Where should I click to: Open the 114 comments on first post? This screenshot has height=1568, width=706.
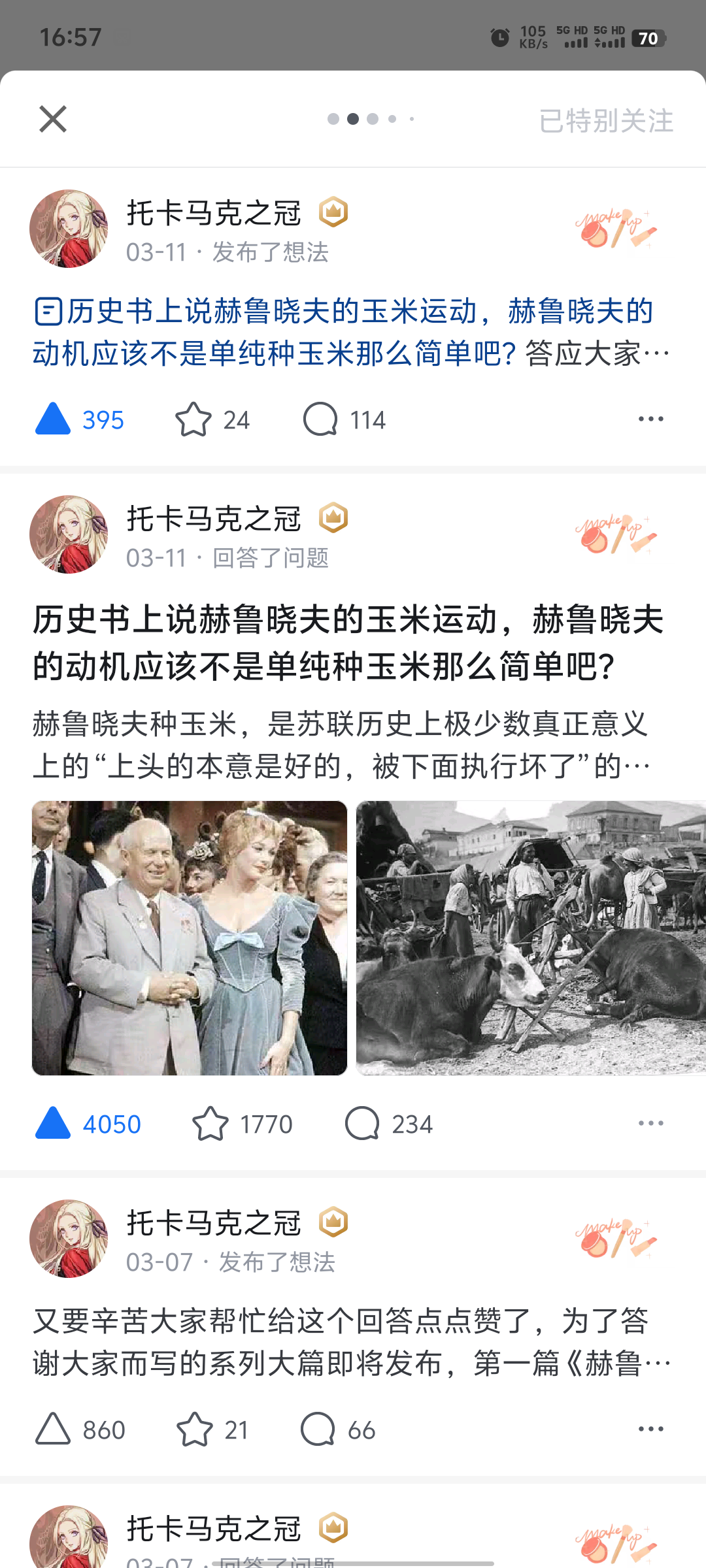tap(320, 419)
